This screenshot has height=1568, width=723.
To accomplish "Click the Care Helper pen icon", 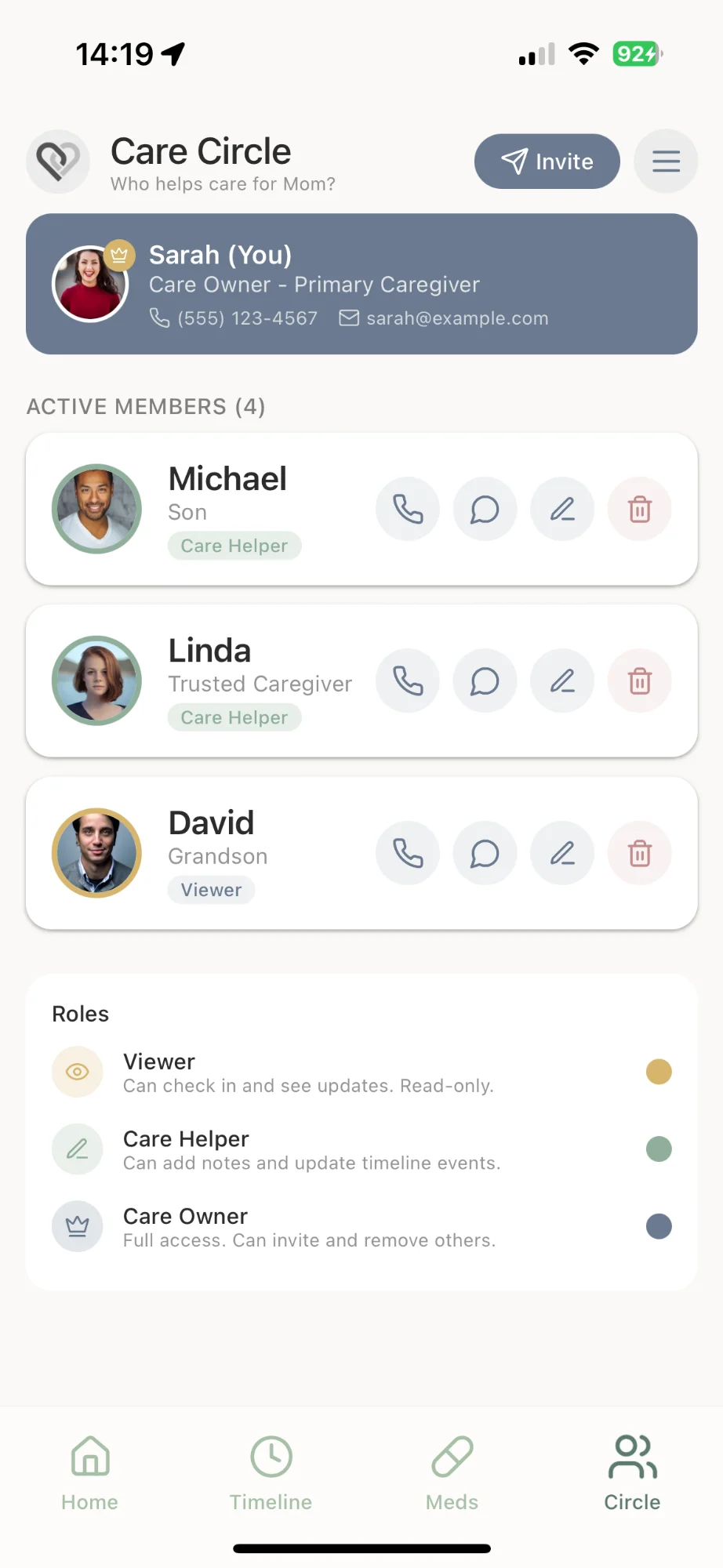I will 77,1149.
